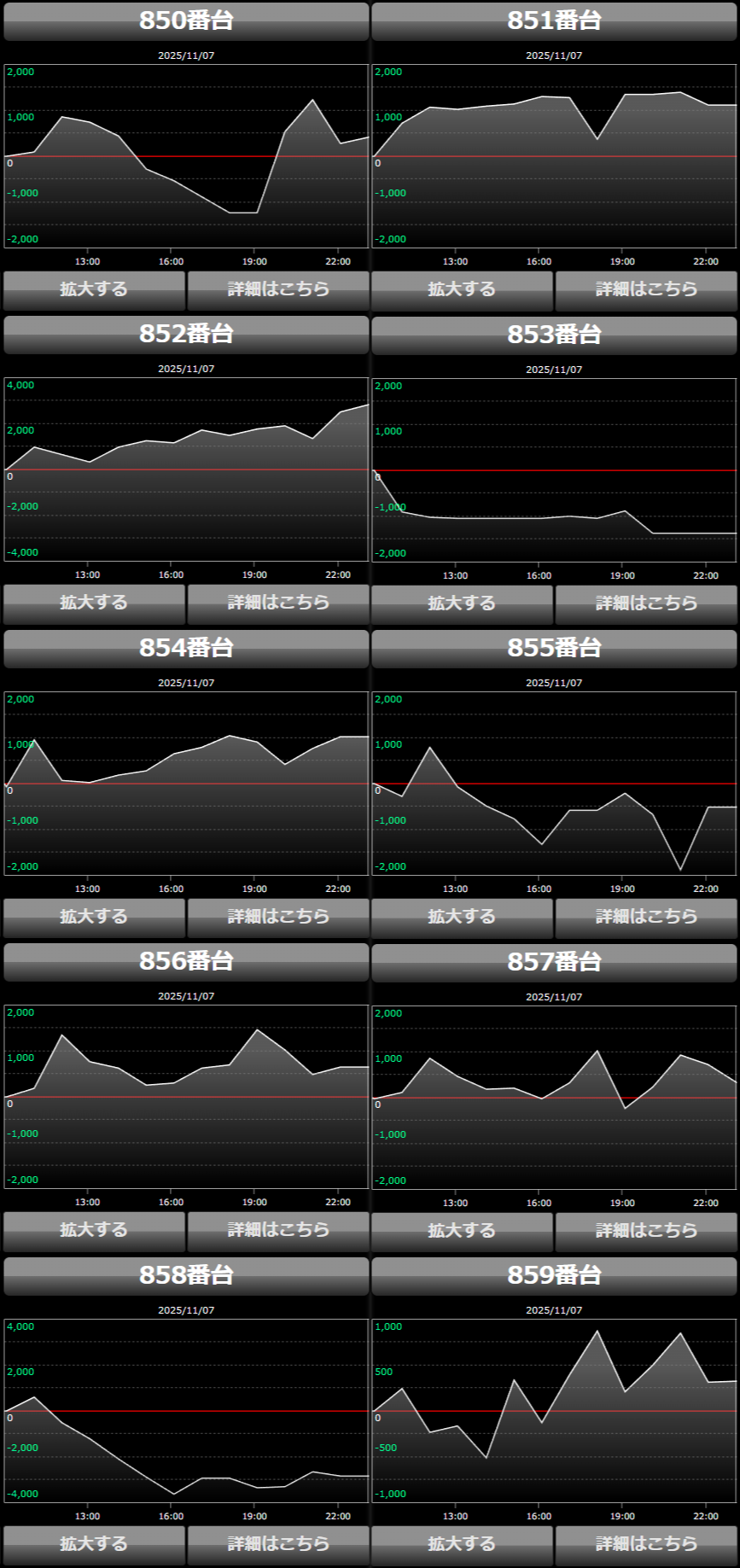
Task: View details for 859番台
Action: point(646,1544)
